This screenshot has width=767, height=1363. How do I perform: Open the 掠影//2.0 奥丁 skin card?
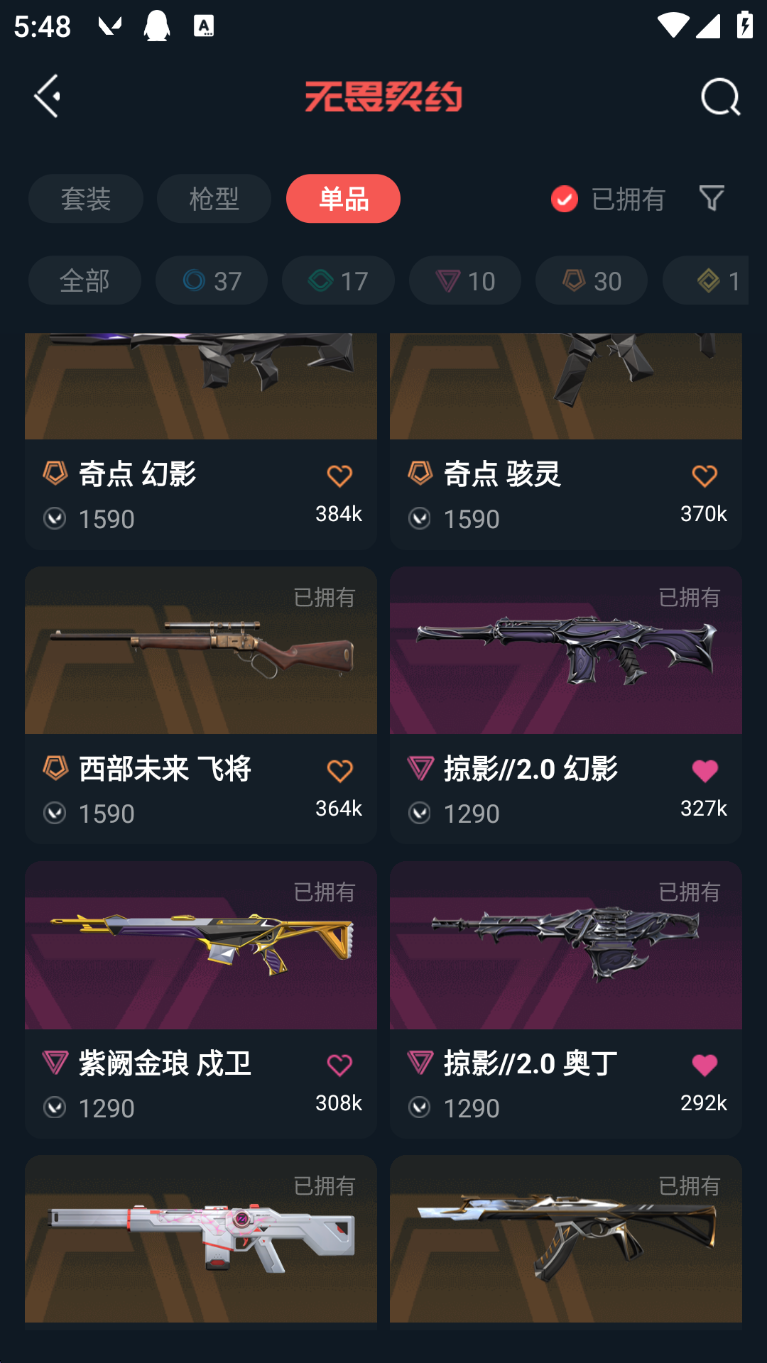point(566,1000)
